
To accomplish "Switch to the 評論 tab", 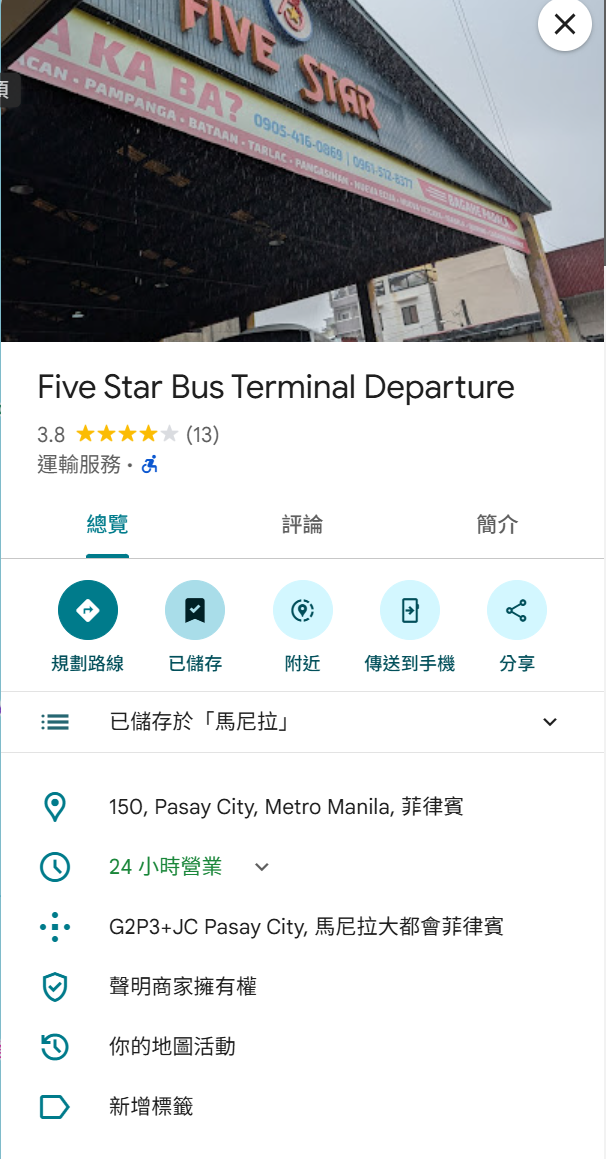I will tap(302, 525).
